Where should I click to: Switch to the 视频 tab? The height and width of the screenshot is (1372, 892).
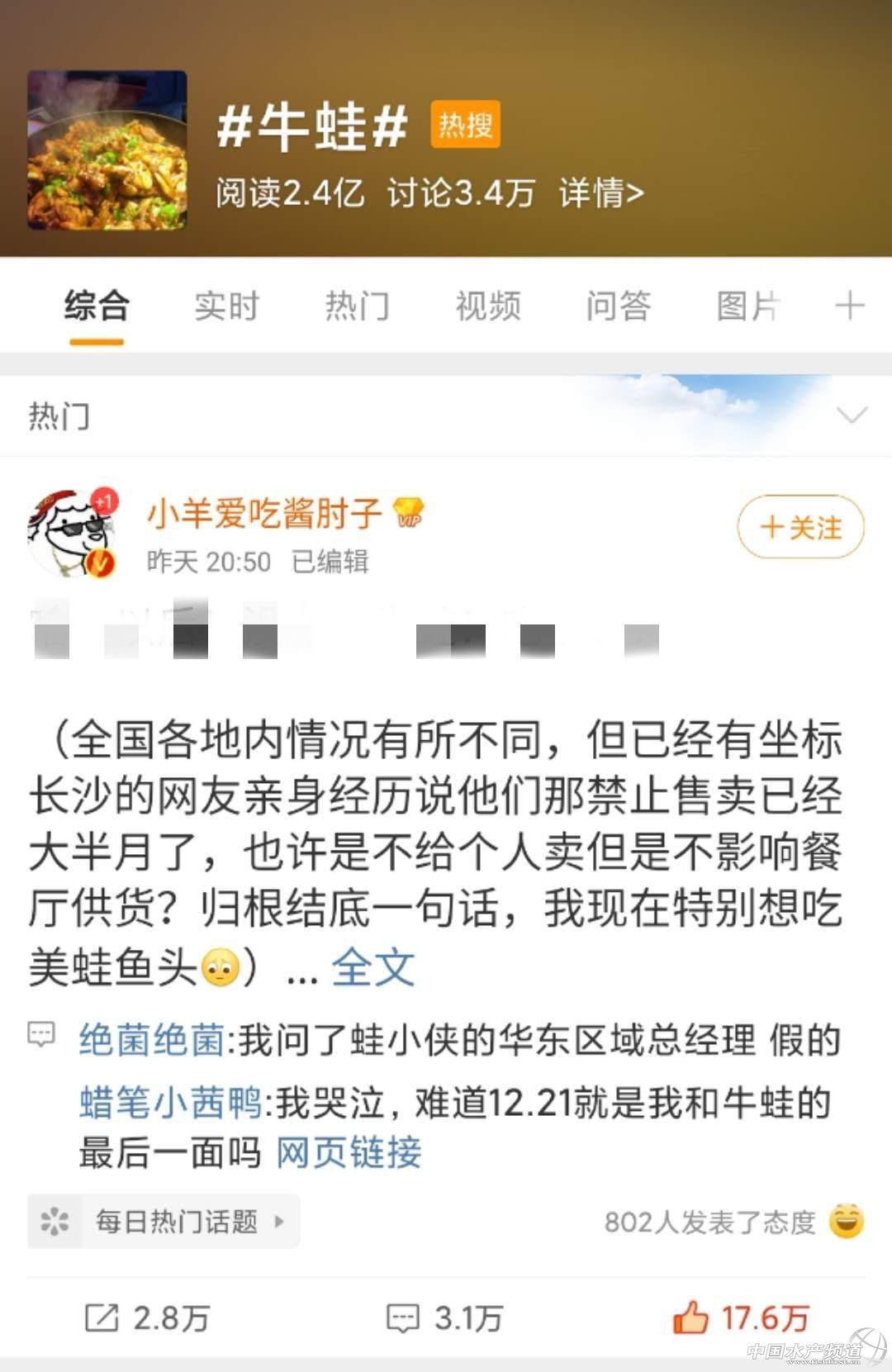[487, 306]
